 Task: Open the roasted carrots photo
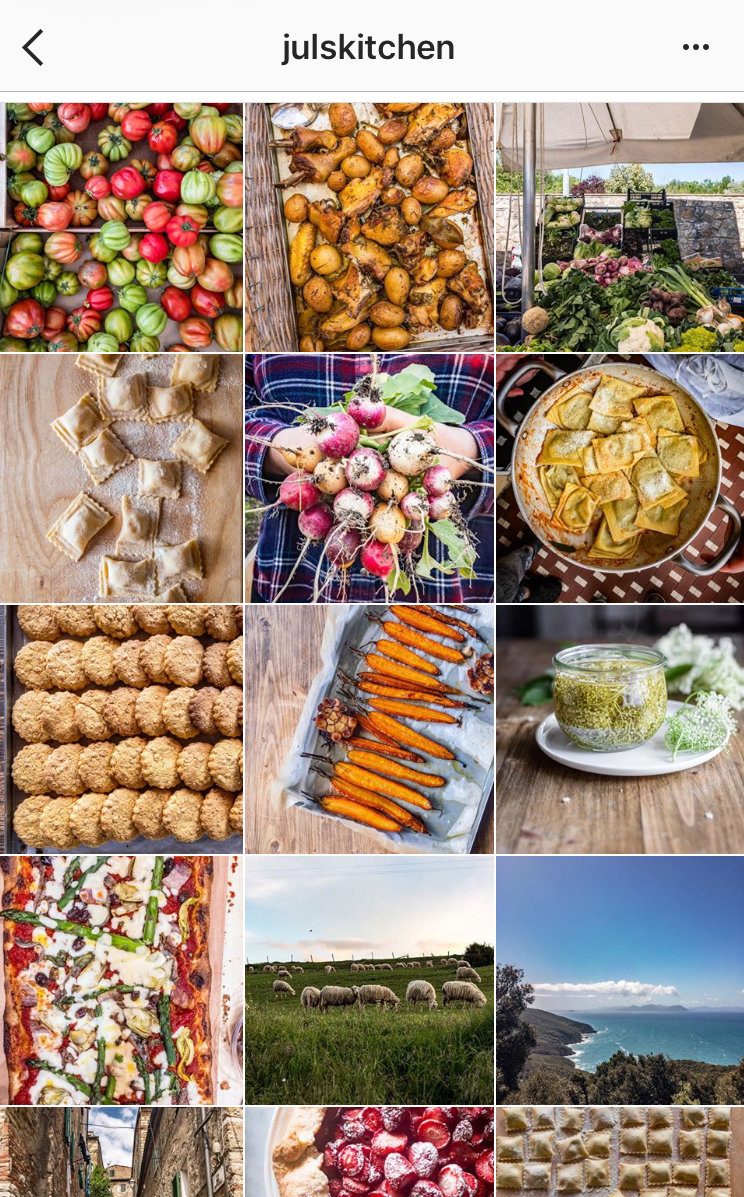coord(369,730)
